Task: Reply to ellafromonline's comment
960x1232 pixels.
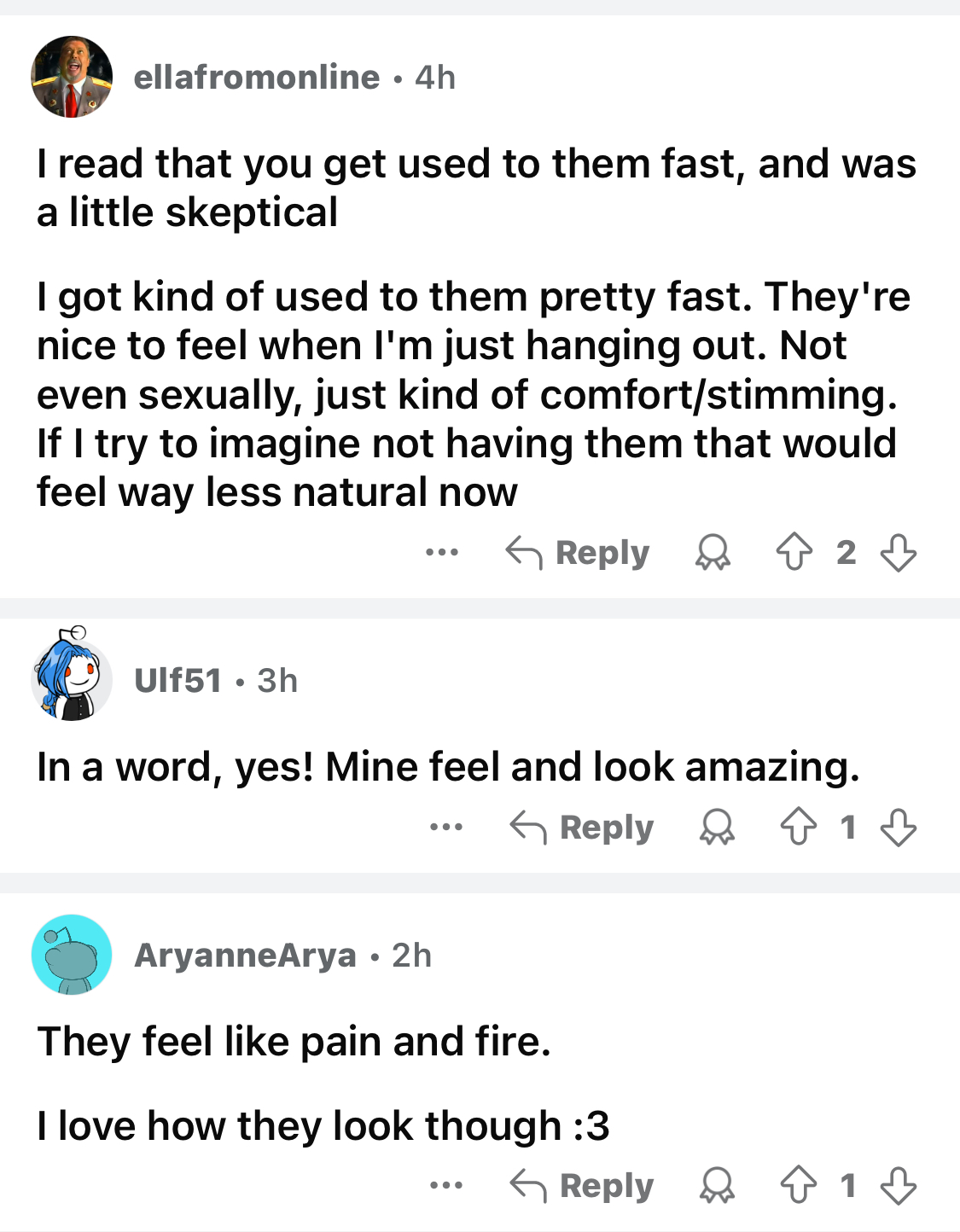Action: pyautogui.click(x=578, y=553)
